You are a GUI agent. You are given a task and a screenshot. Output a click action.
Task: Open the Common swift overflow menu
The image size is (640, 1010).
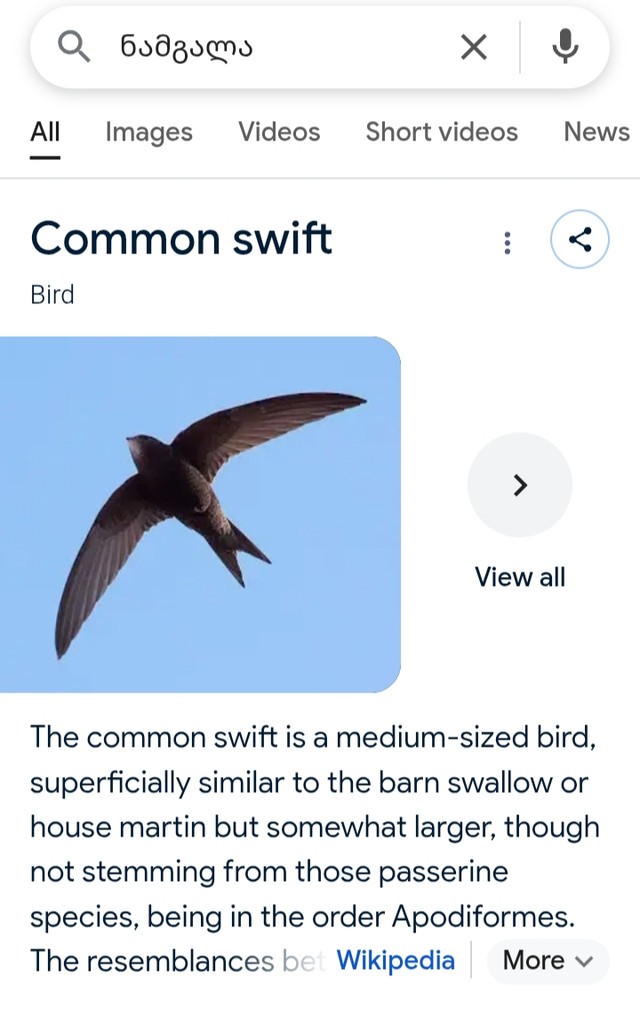[x=508, y=241]
